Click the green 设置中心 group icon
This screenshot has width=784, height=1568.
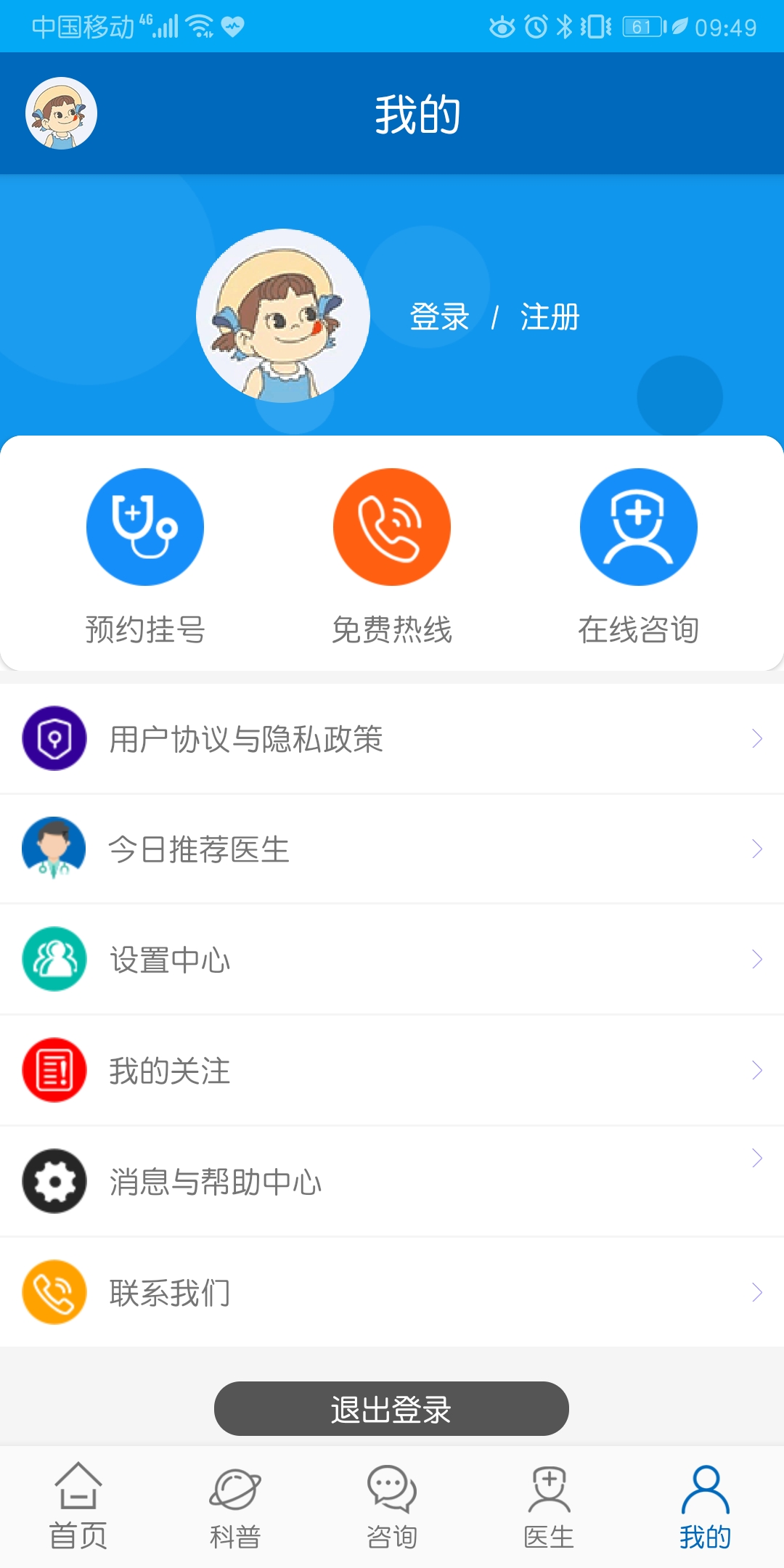point(54,960)
